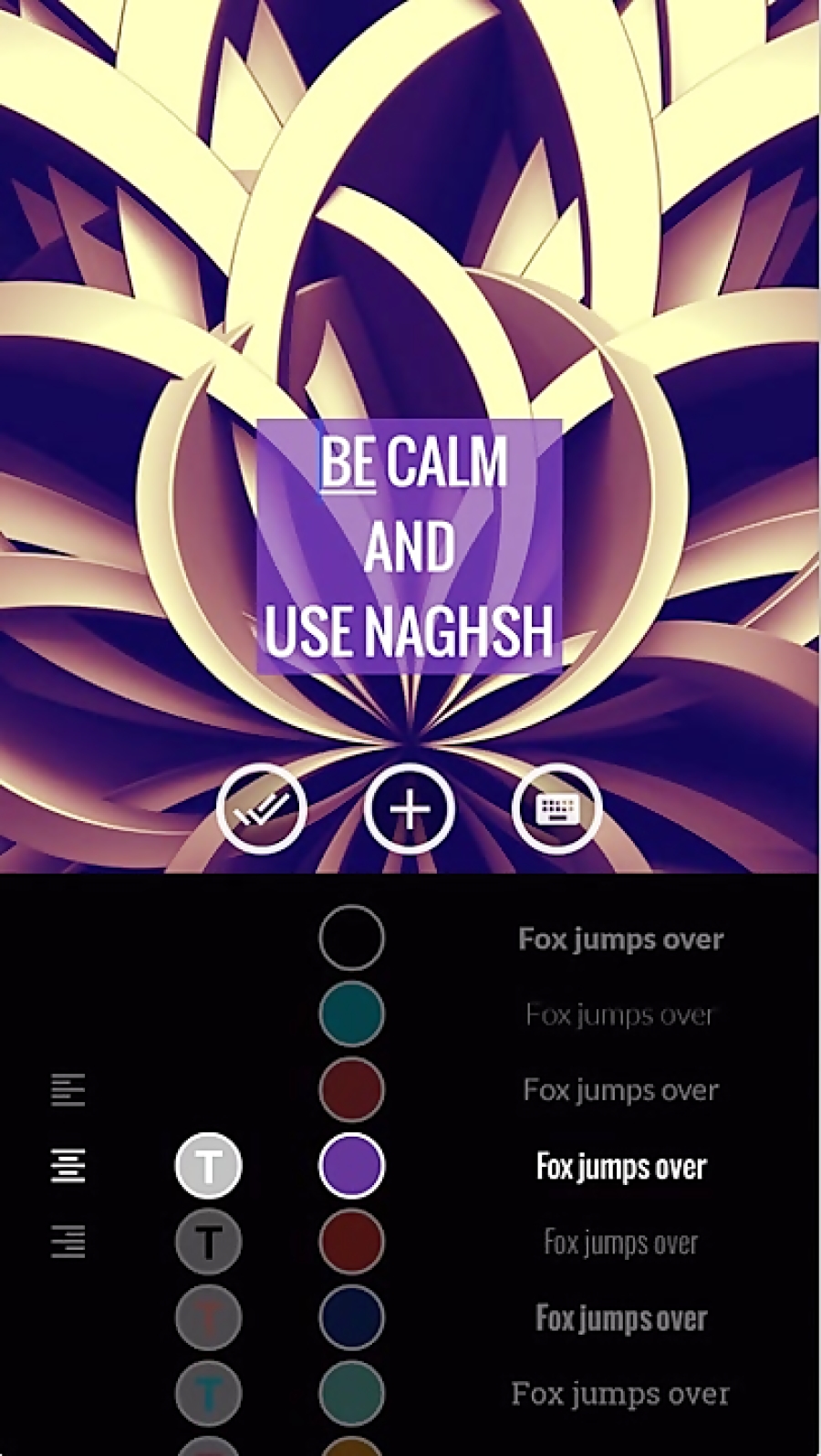This screenshot has width=821, height=1456.
Task: Select center text alignment
Action: [x=68, y=1166]
